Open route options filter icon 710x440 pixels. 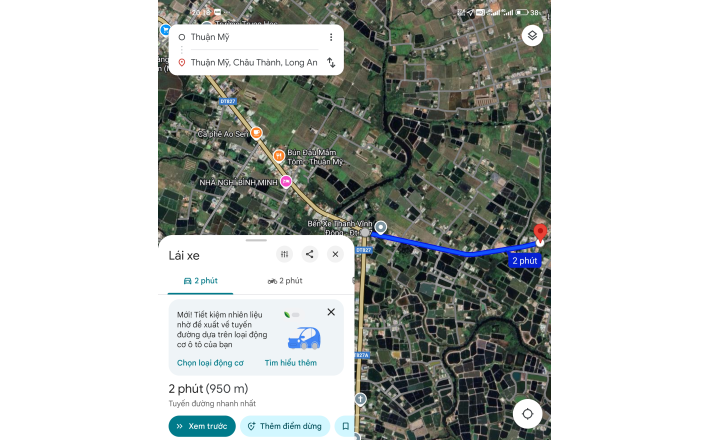[285, 254]
